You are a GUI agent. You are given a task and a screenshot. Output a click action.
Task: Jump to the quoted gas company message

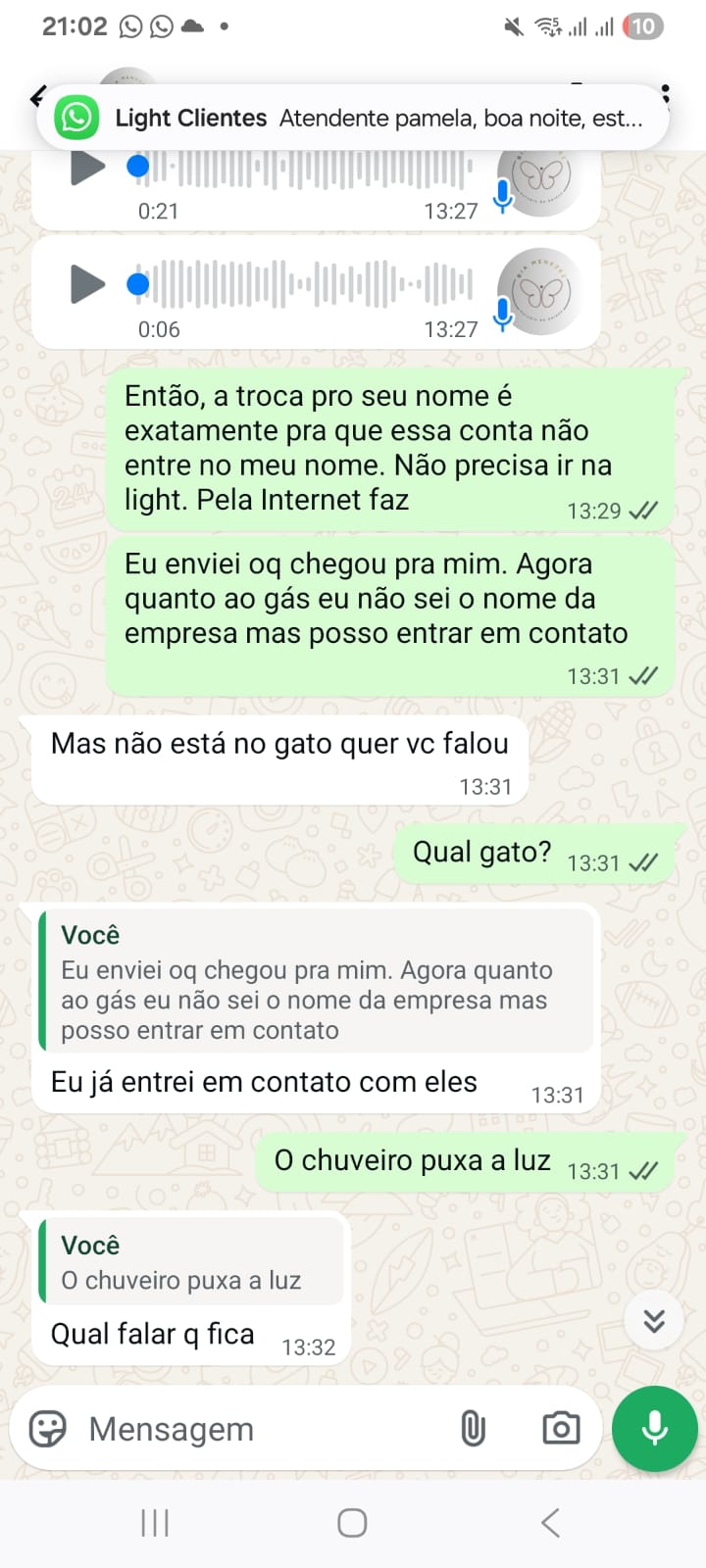pyautogui.click(x=316, y=981)
